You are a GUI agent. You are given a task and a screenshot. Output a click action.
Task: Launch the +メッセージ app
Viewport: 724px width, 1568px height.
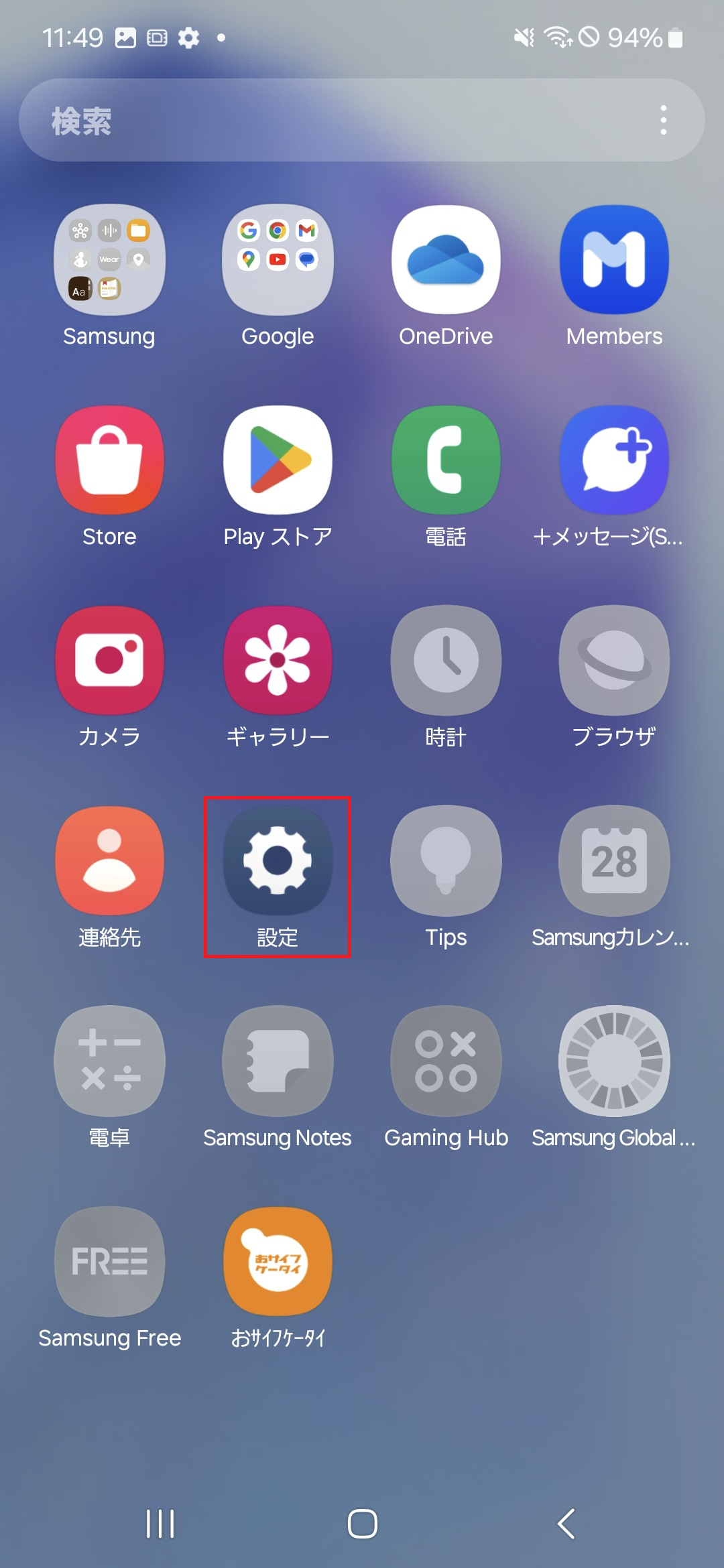[613, 459]
